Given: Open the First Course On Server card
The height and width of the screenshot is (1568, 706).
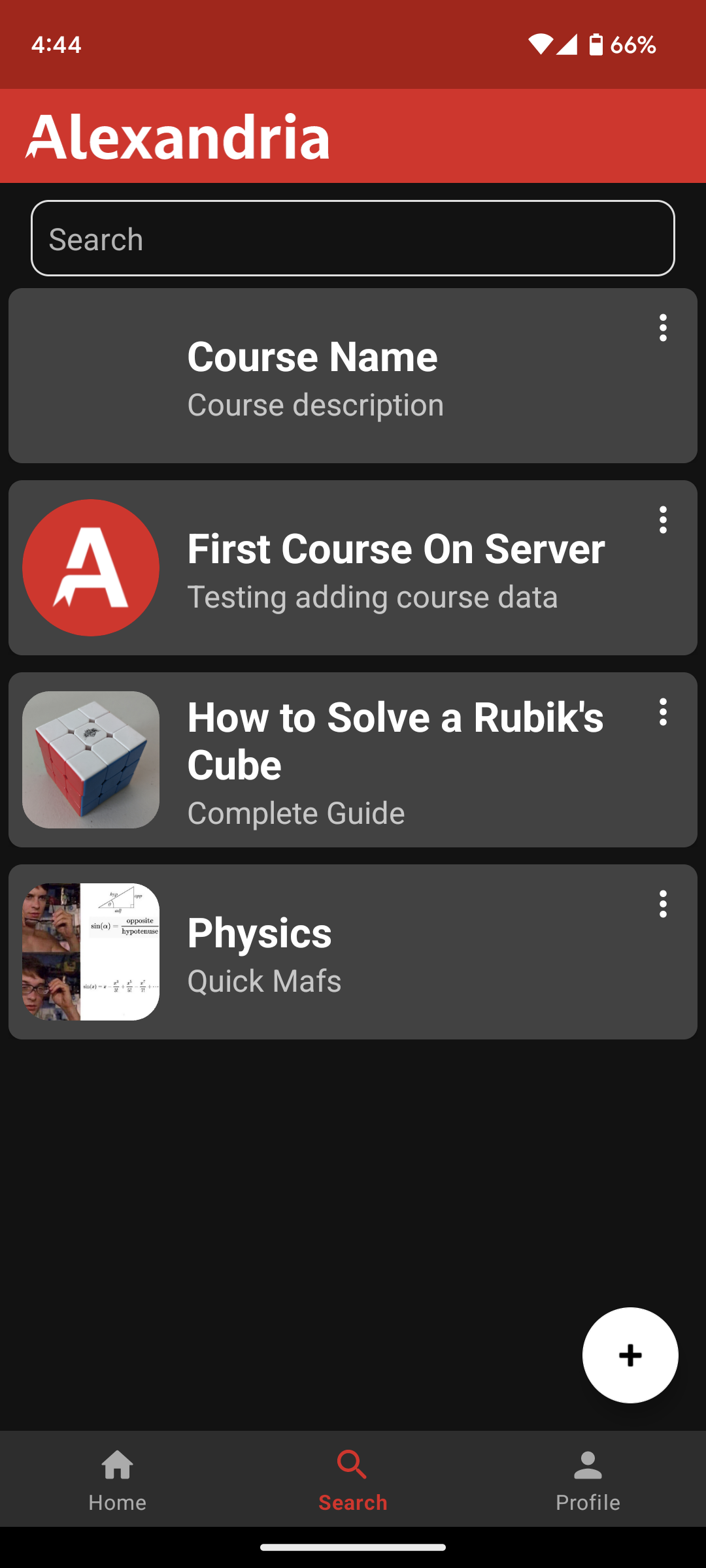Looking at the screenshot, I should 353,568.
